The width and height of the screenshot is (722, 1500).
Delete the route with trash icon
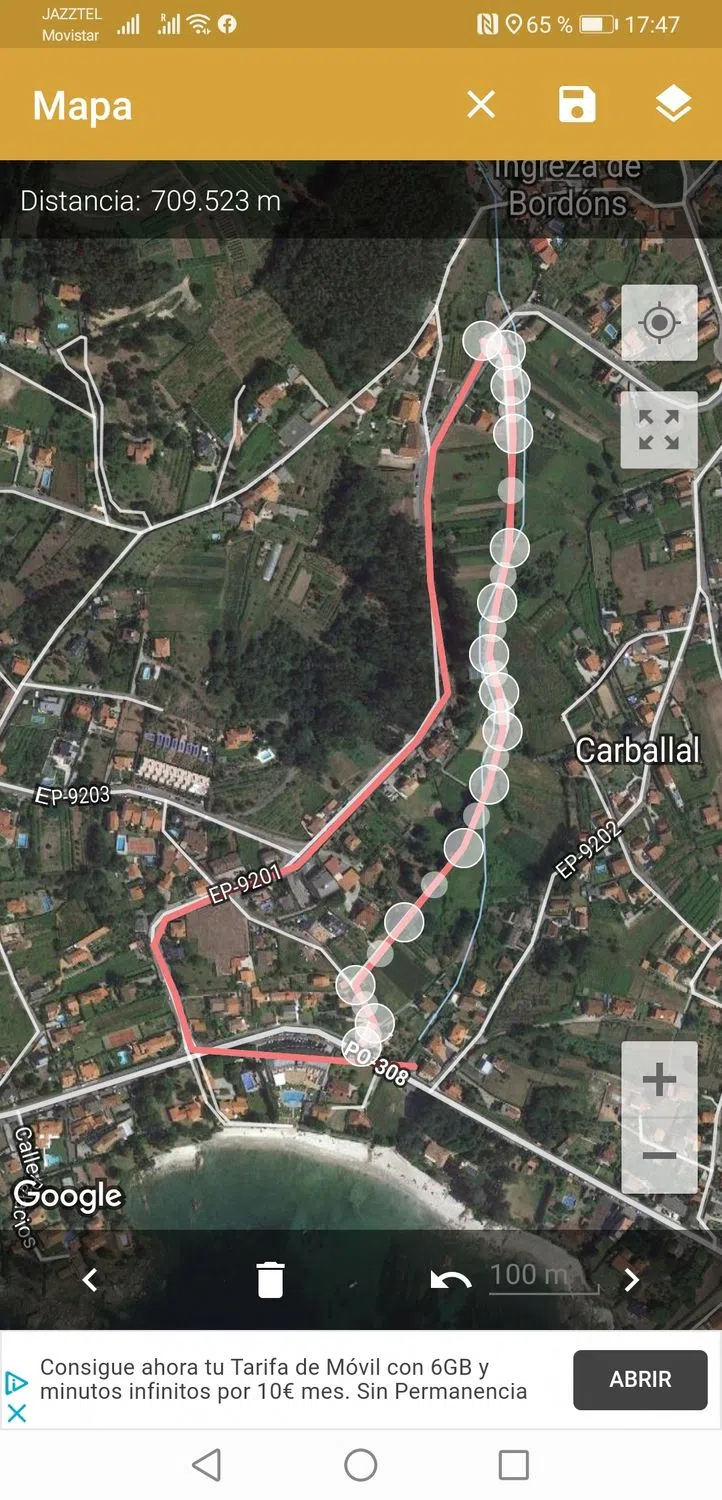[x=270, y=1279]
